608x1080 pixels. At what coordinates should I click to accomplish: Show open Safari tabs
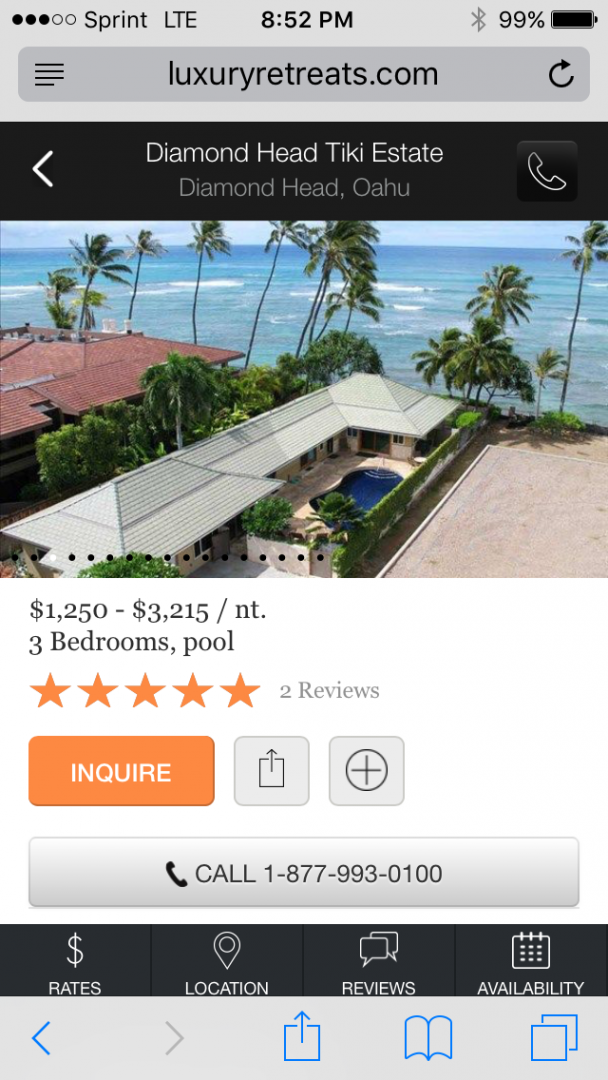[x=554, y=1037]
